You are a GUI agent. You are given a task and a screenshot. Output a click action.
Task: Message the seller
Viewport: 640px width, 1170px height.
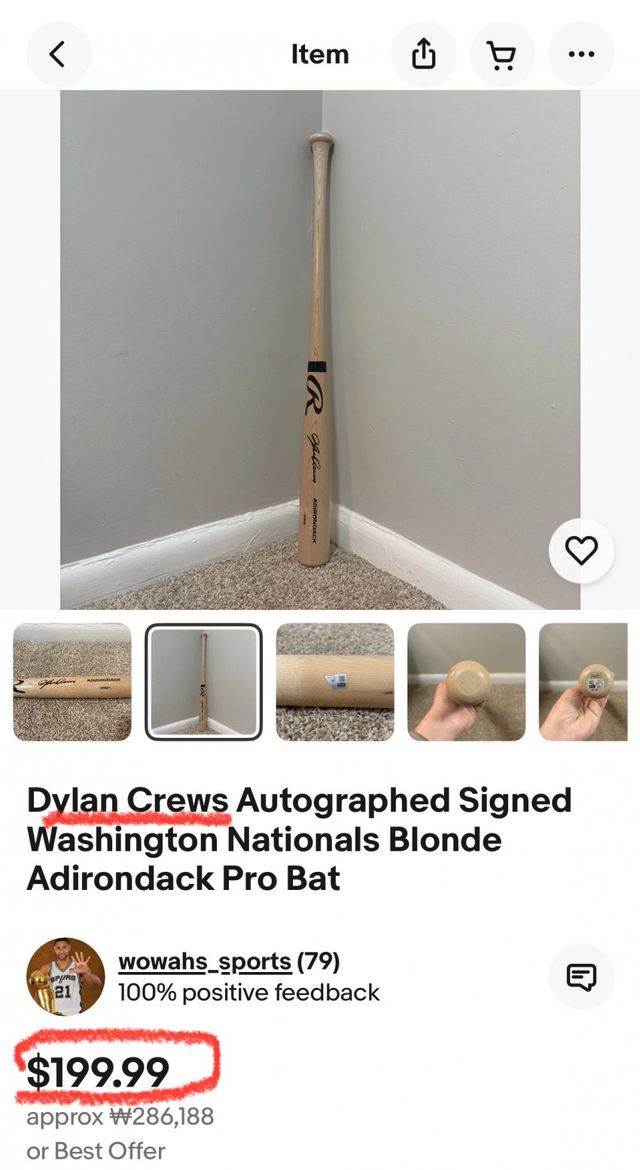tap(581, 977)
